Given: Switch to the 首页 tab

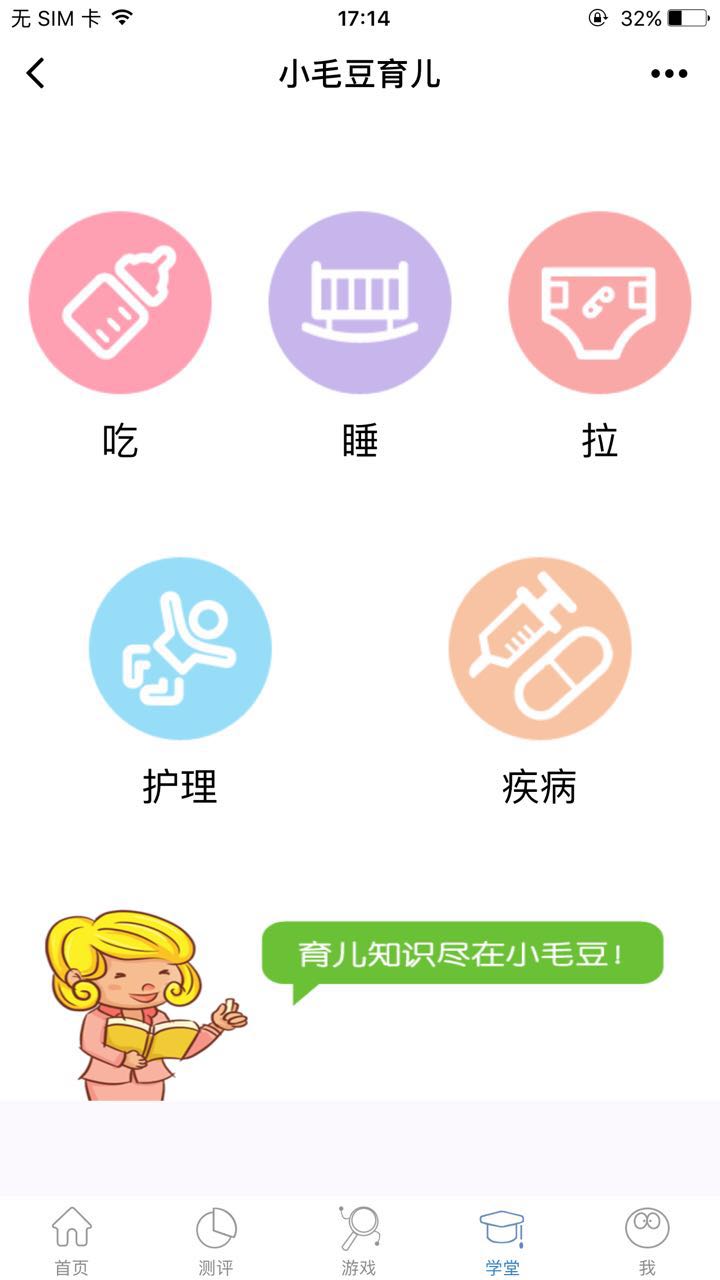Looking at the screenshot, I should click(72, 1240).
